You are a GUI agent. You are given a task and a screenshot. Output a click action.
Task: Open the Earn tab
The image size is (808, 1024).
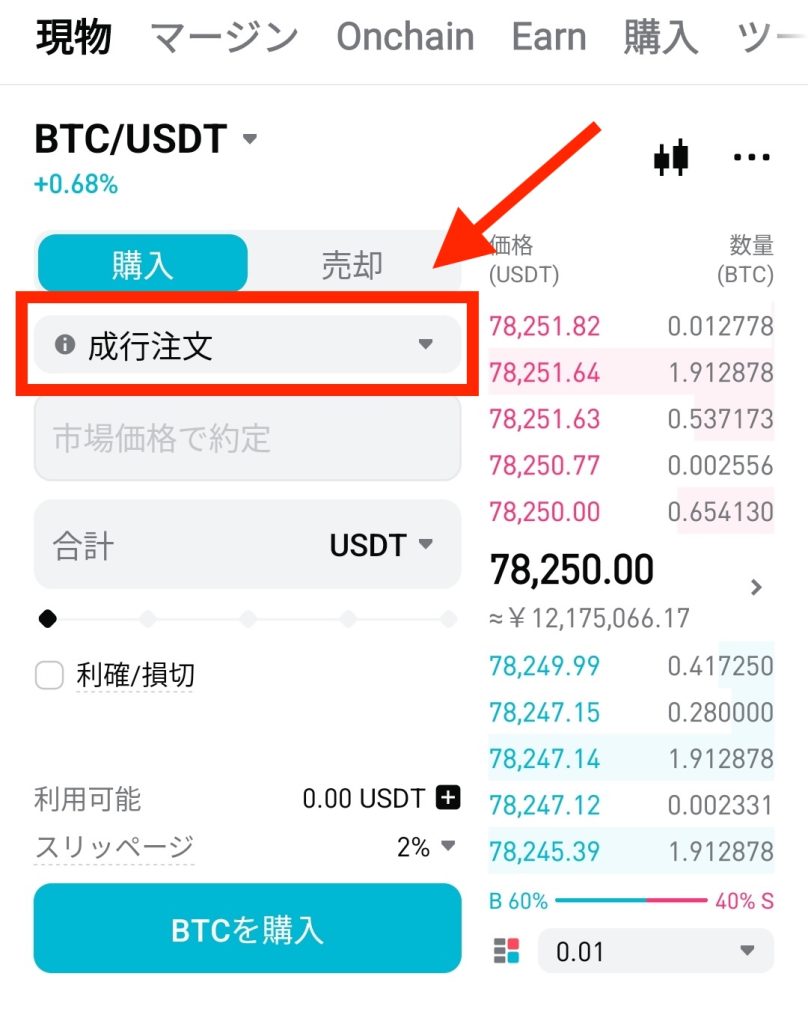[548, 38]
